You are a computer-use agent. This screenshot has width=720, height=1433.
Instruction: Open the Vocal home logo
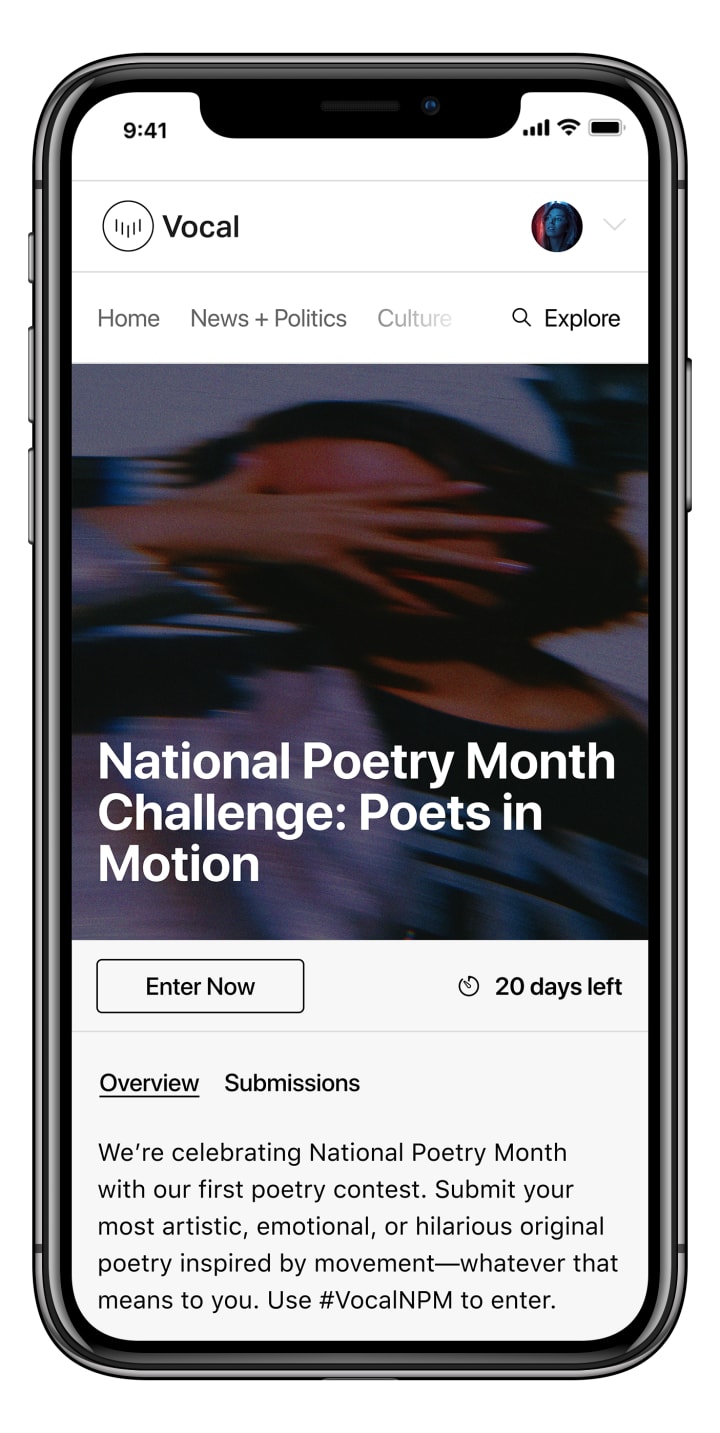click(x=170, y=227)
